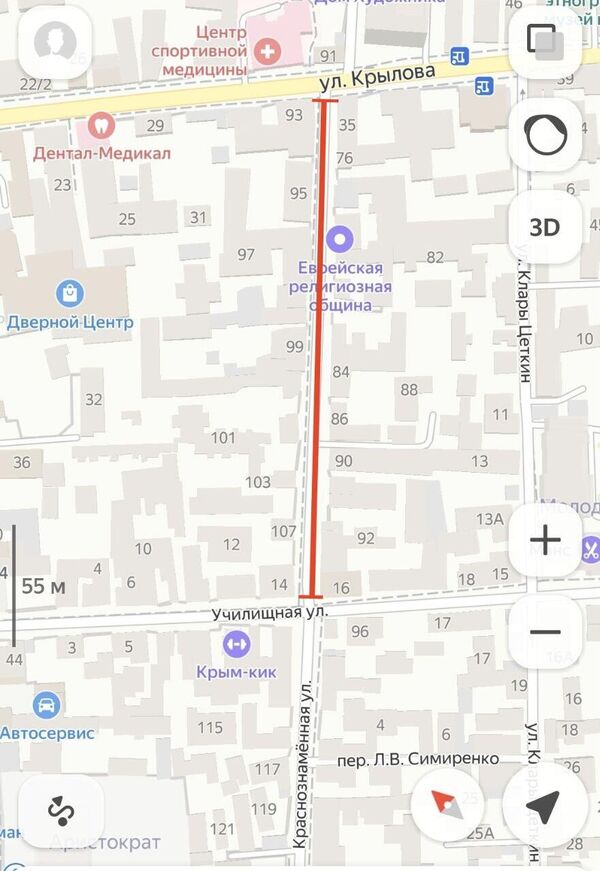Open the map layers button
This screenshot has width=600, height=871.
(x=545, y=42)
